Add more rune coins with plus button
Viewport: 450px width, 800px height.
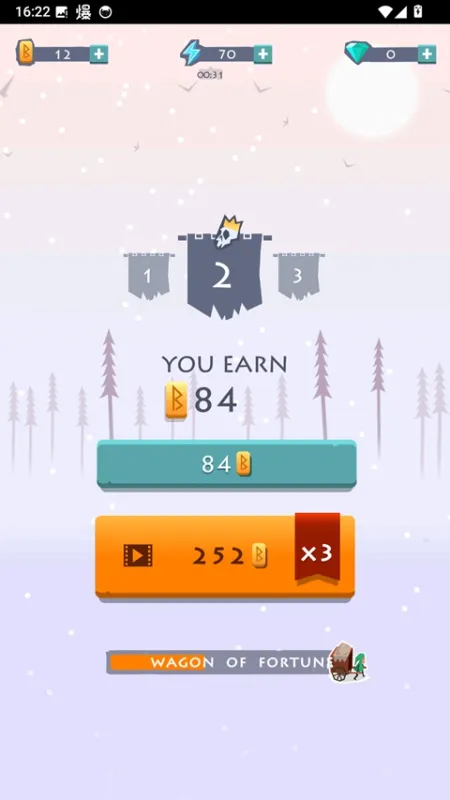pos(99,54)
